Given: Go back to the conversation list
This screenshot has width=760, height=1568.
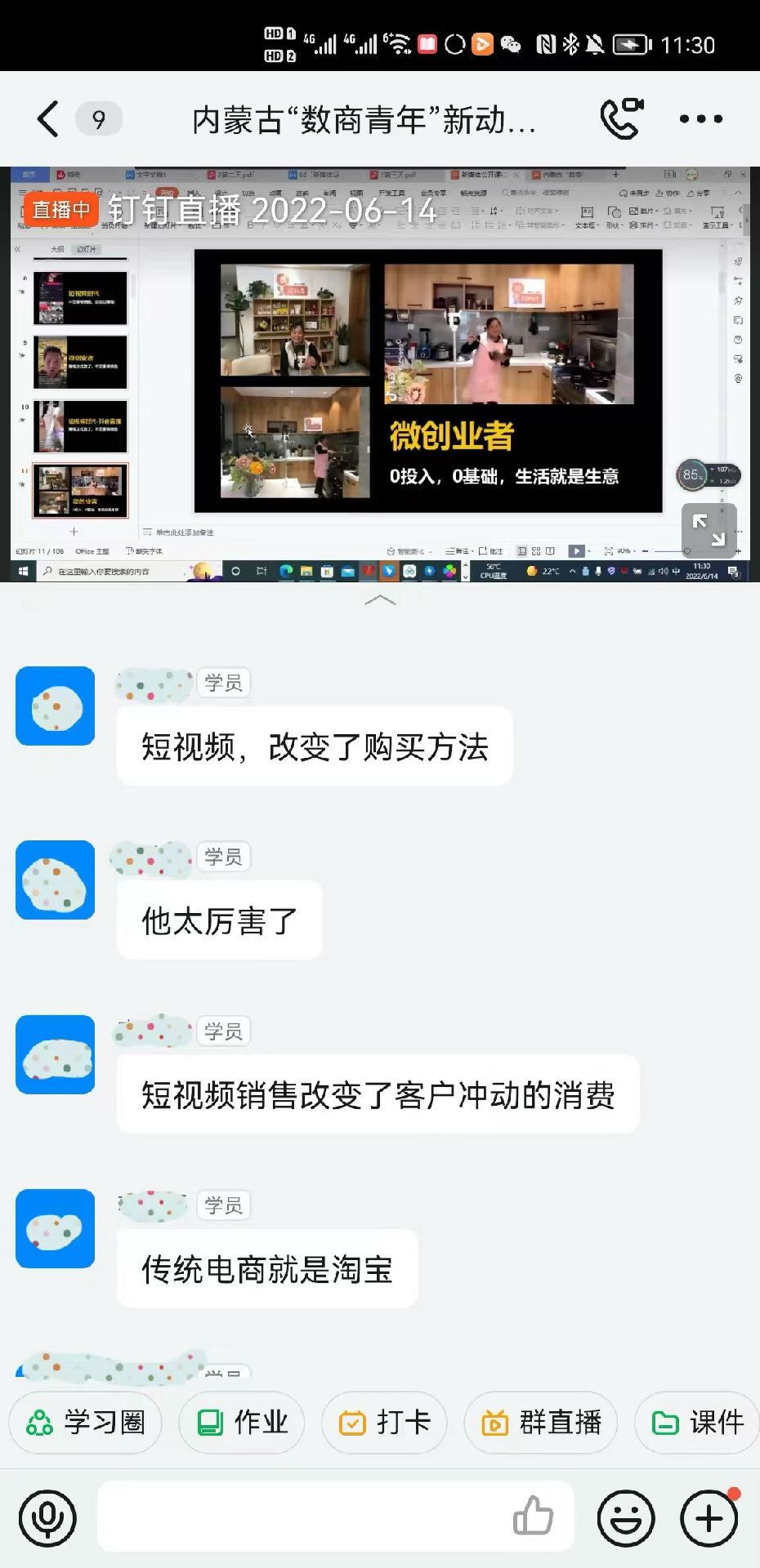Looking at the screenshot, I should pos(49,119).
